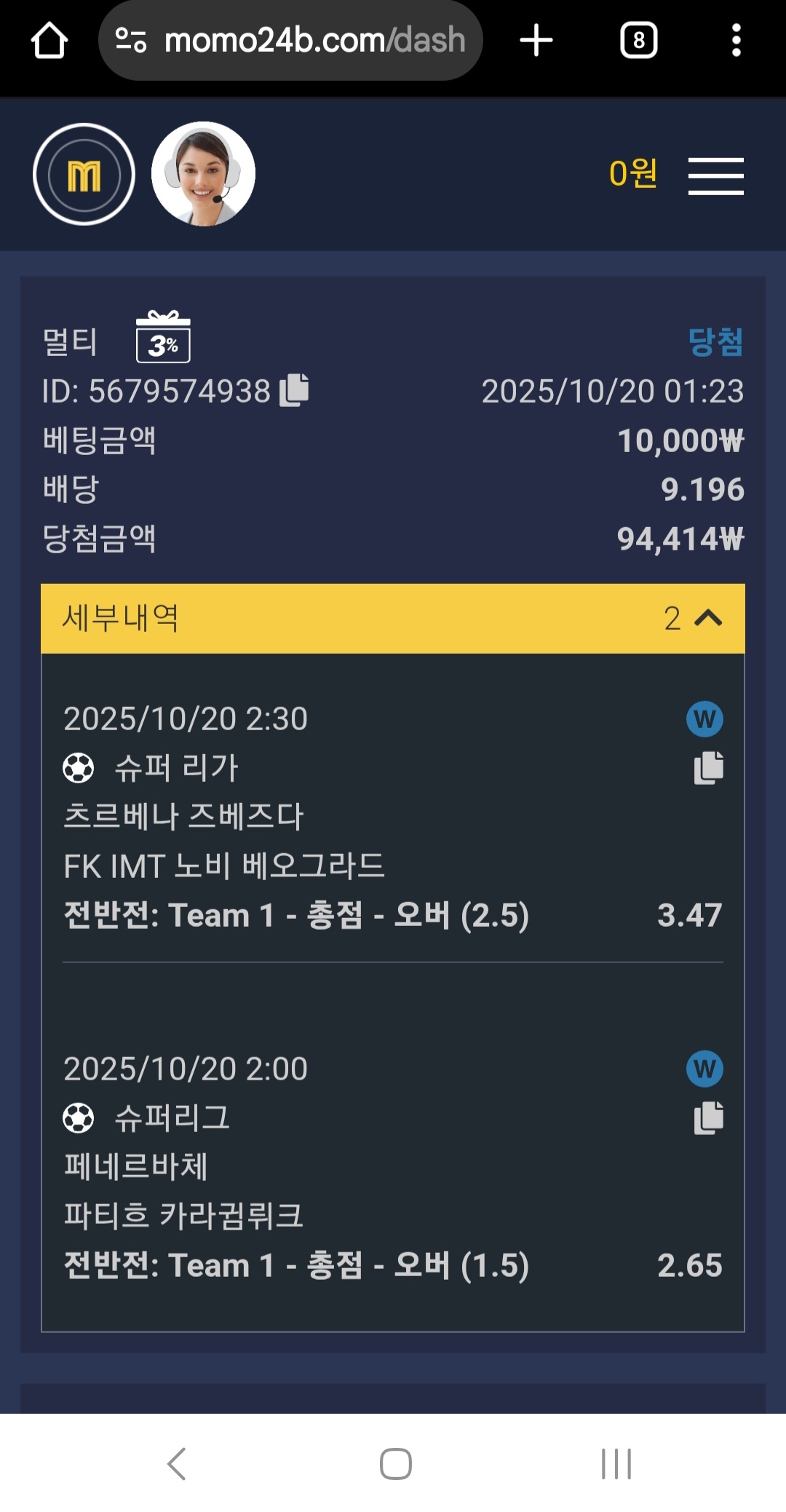Open the hamburger menu

click(x=715, y=176)
